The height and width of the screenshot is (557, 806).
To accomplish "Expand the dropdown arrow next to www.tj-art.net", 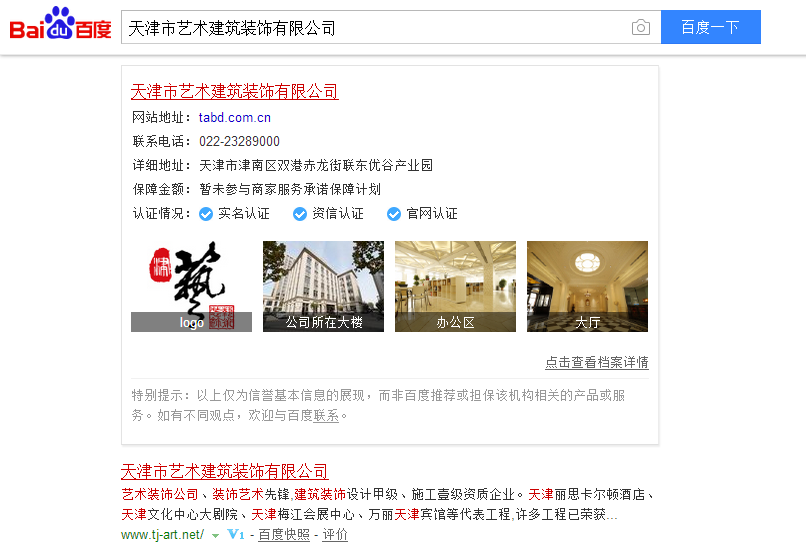I will point(215,536).
